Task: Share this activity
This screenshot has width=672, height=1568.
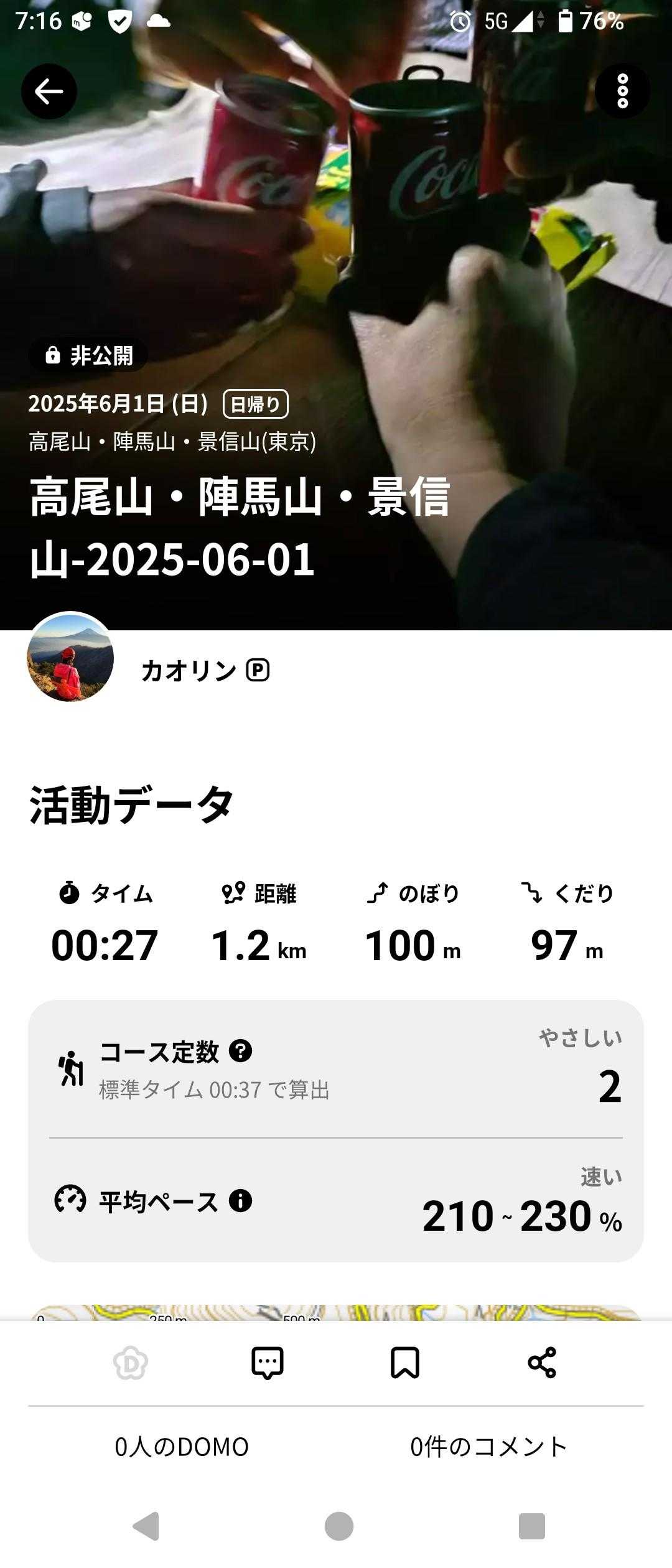Action: pos(542,1363)
